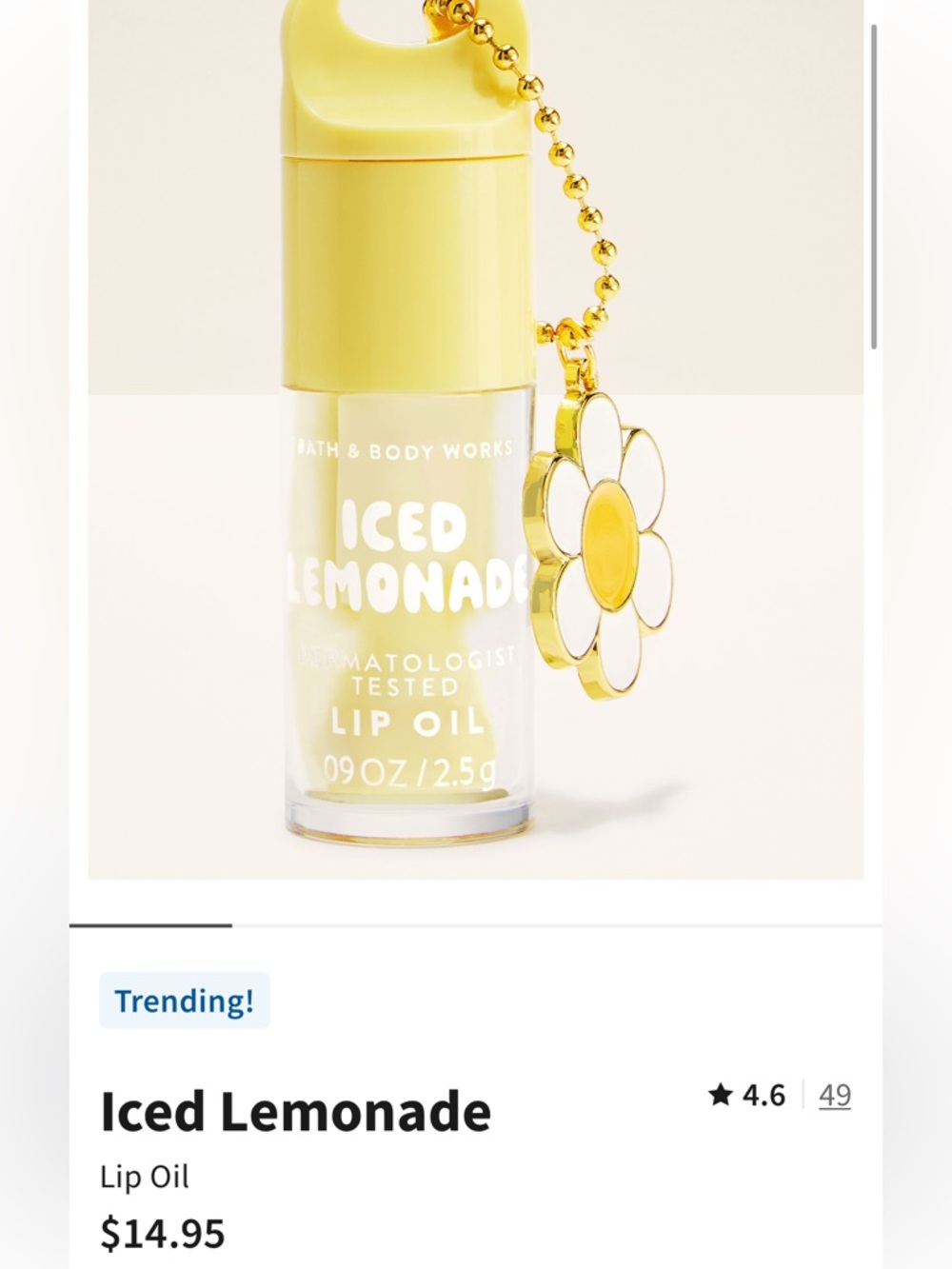The height and width of the screenshot is (1269, 952).
Task: Open the "49" reviews link
Action: pos(835,1097)
